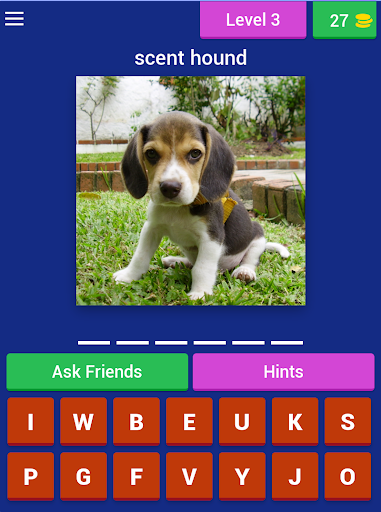Viewport: 381px width, 512px height.
Task: Select the letter V tile
Action: tap(189, 476)
